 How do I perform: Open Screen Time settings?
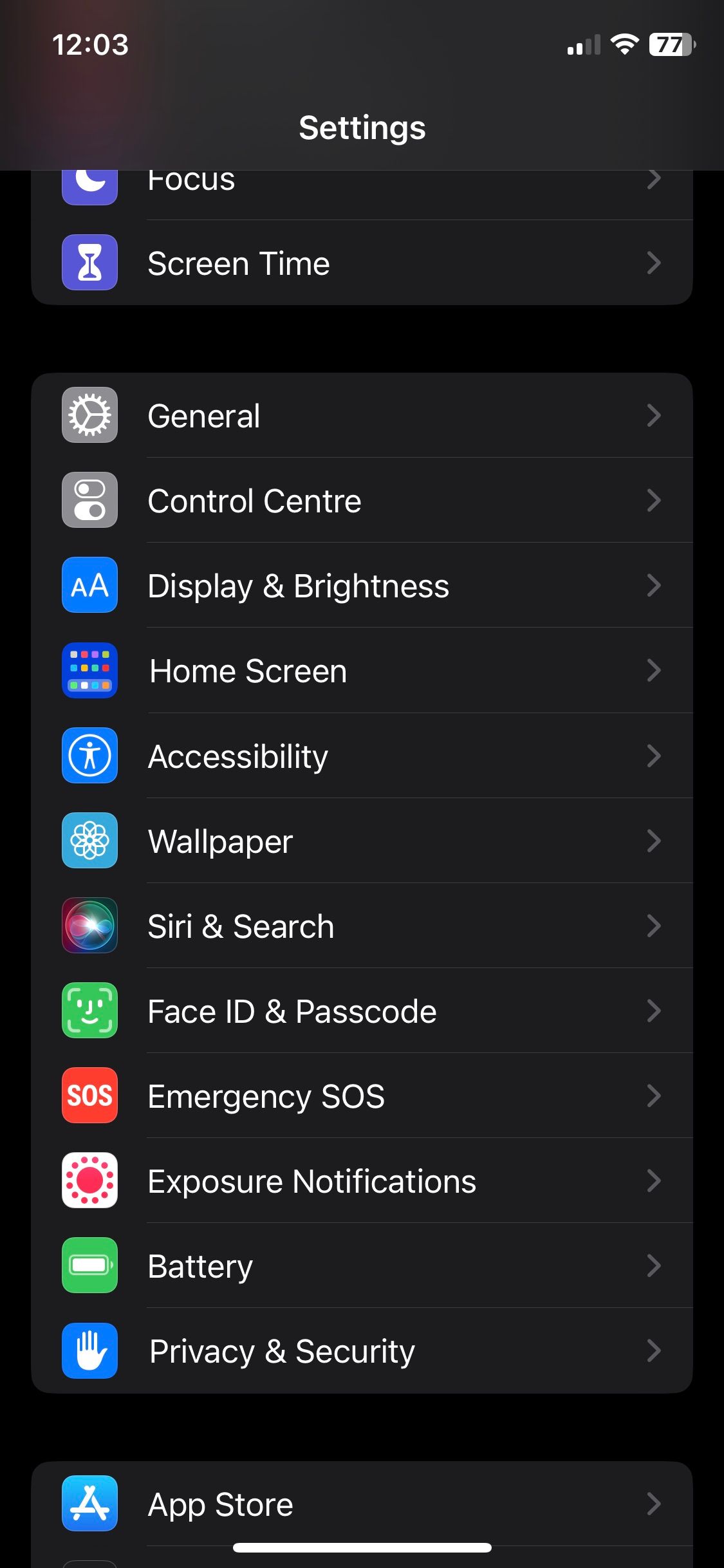click(x=360, y=263)
